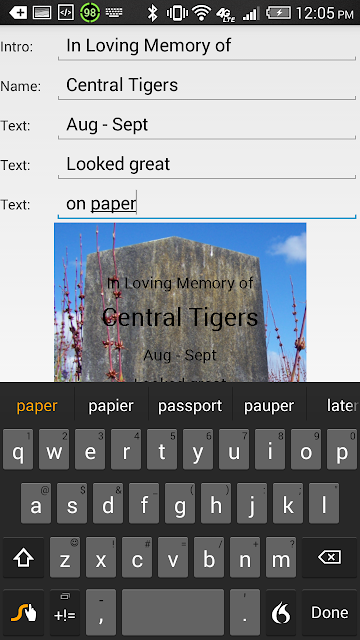Tap the Name field showing Central Tigers
Screen dimensions: 360x640
pyautogui.click(x=207, y=85)
